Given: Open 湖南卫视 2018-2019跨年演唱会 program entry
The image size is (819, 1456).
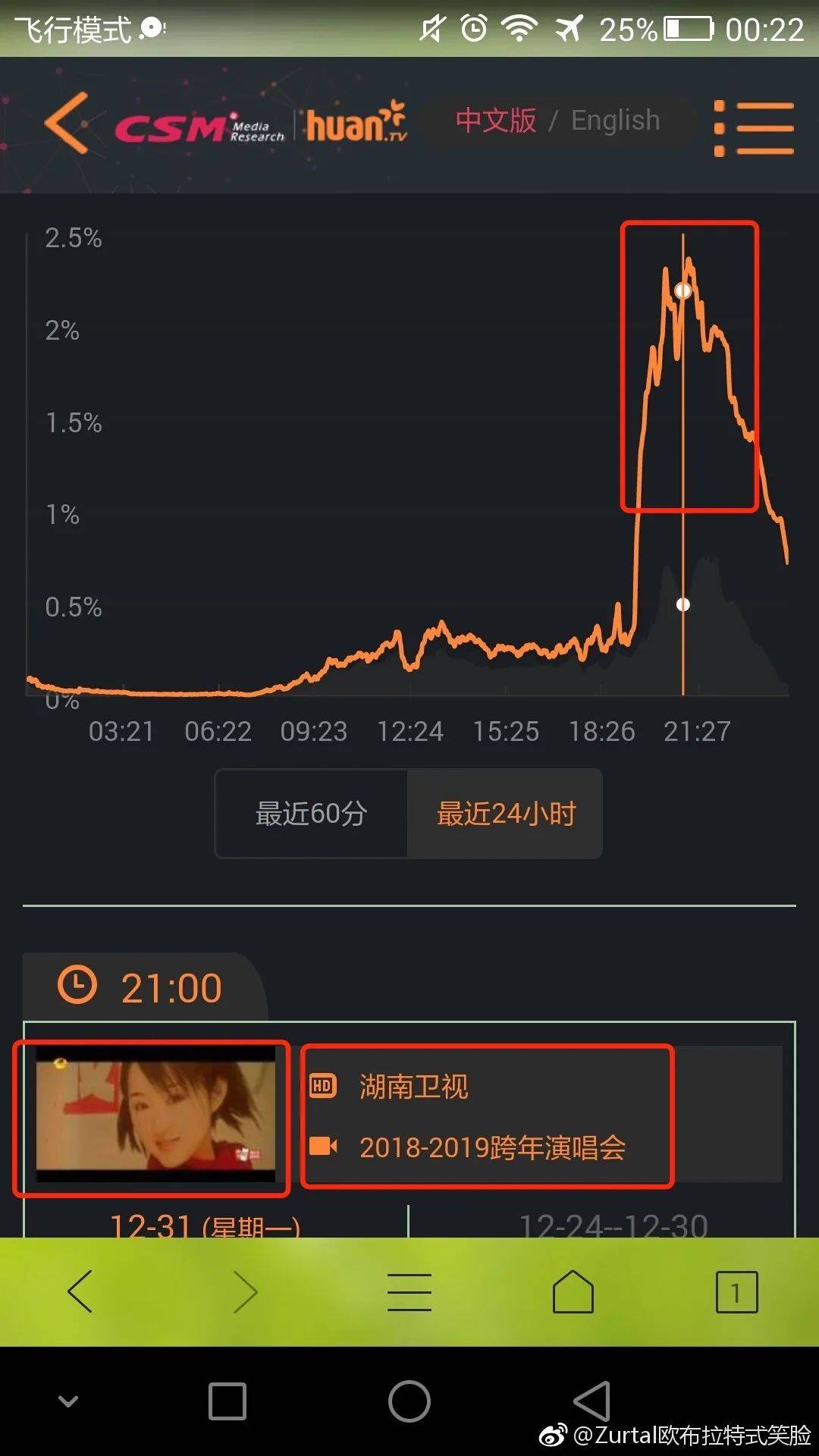Looking at the screenshot, I should tap(488, 1116).
